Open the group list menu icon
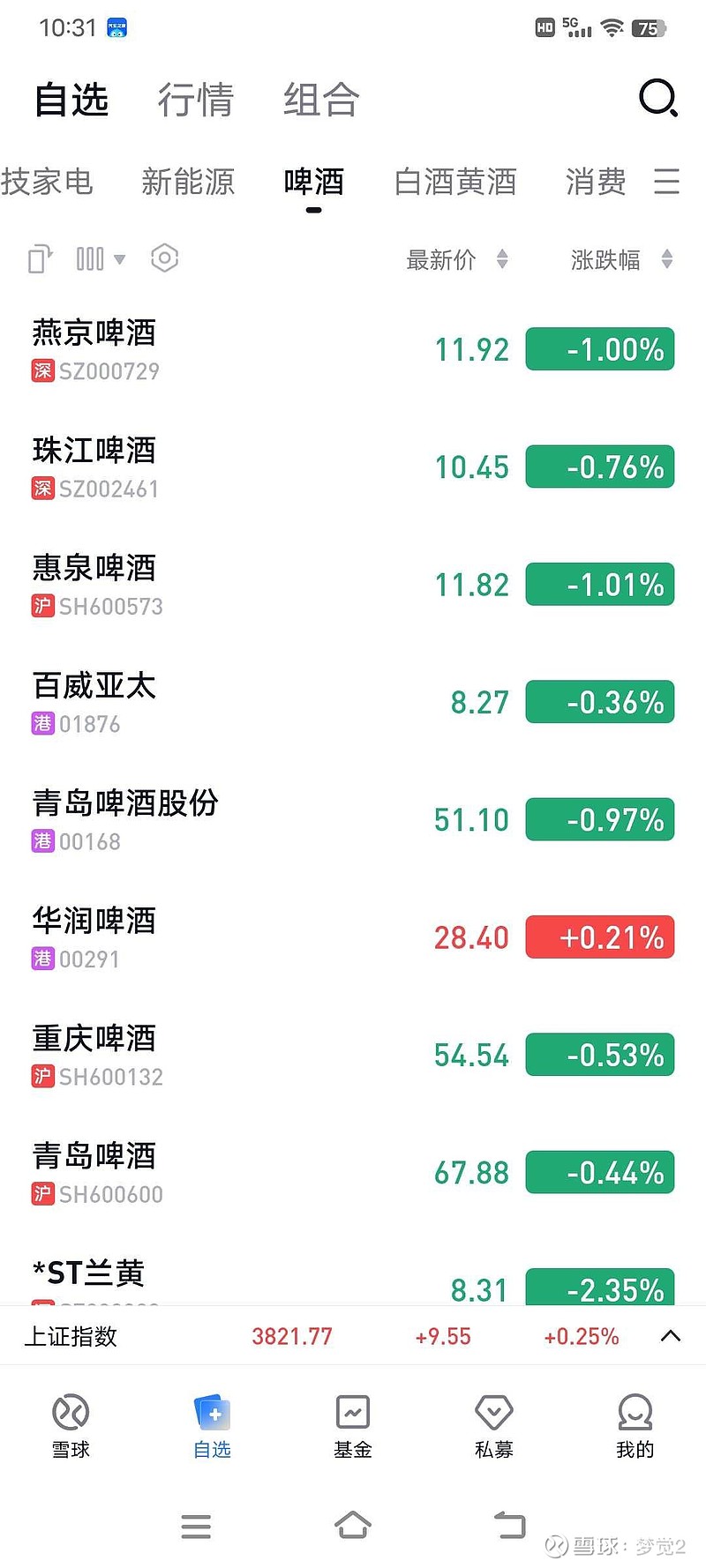The height and width of the screenshot is (1568, 706). coord(667,182)
